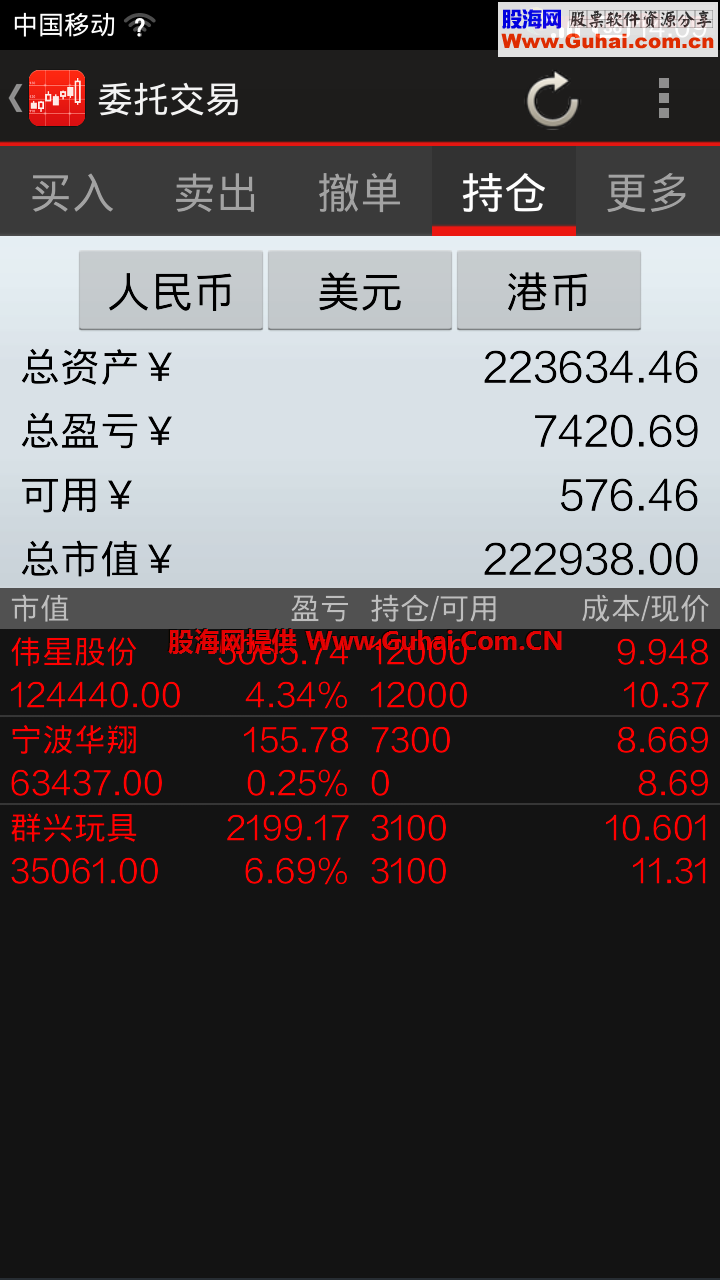
Task: Tap the red candlestick app logo
Action: point(57,99)
